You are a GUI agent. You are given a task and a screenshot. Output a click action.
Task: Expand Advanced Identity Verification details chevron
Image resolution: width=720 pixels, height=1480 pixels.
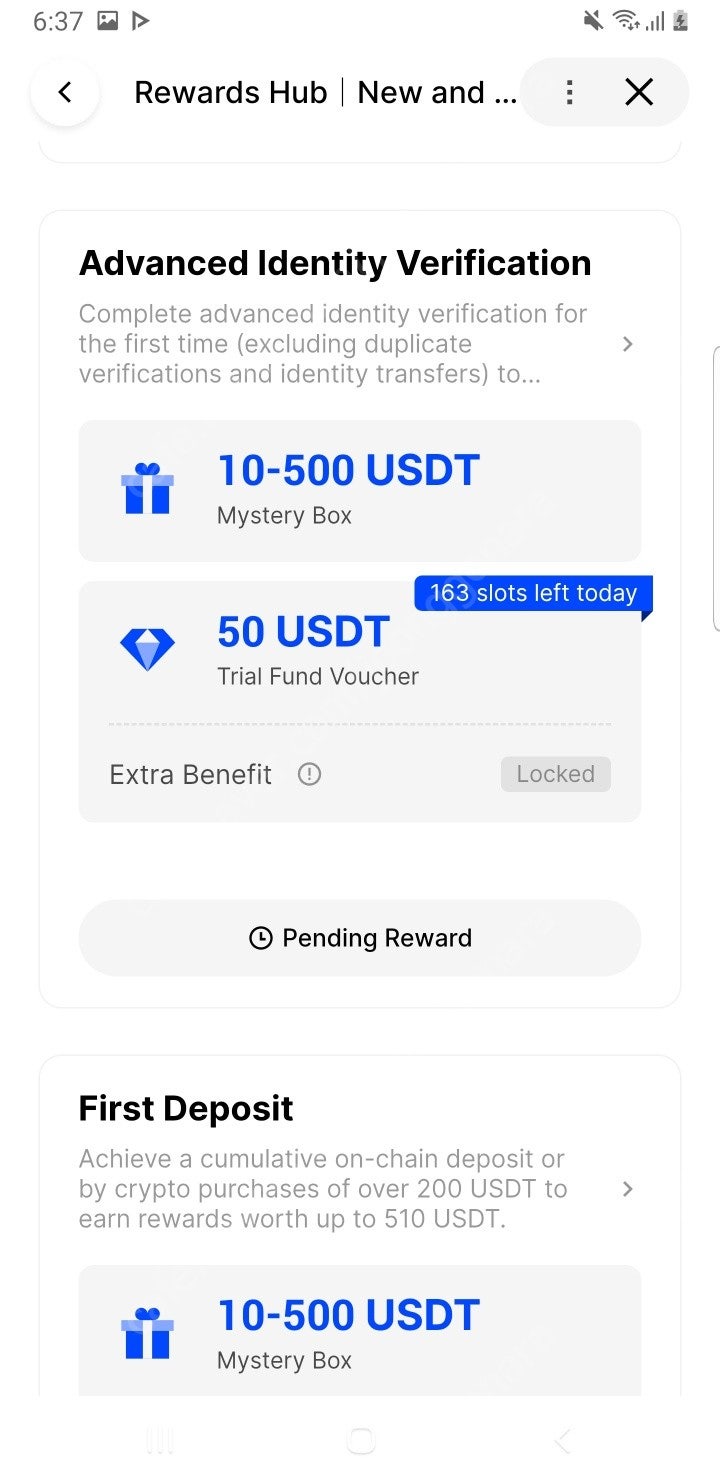[x=627, y=344]
